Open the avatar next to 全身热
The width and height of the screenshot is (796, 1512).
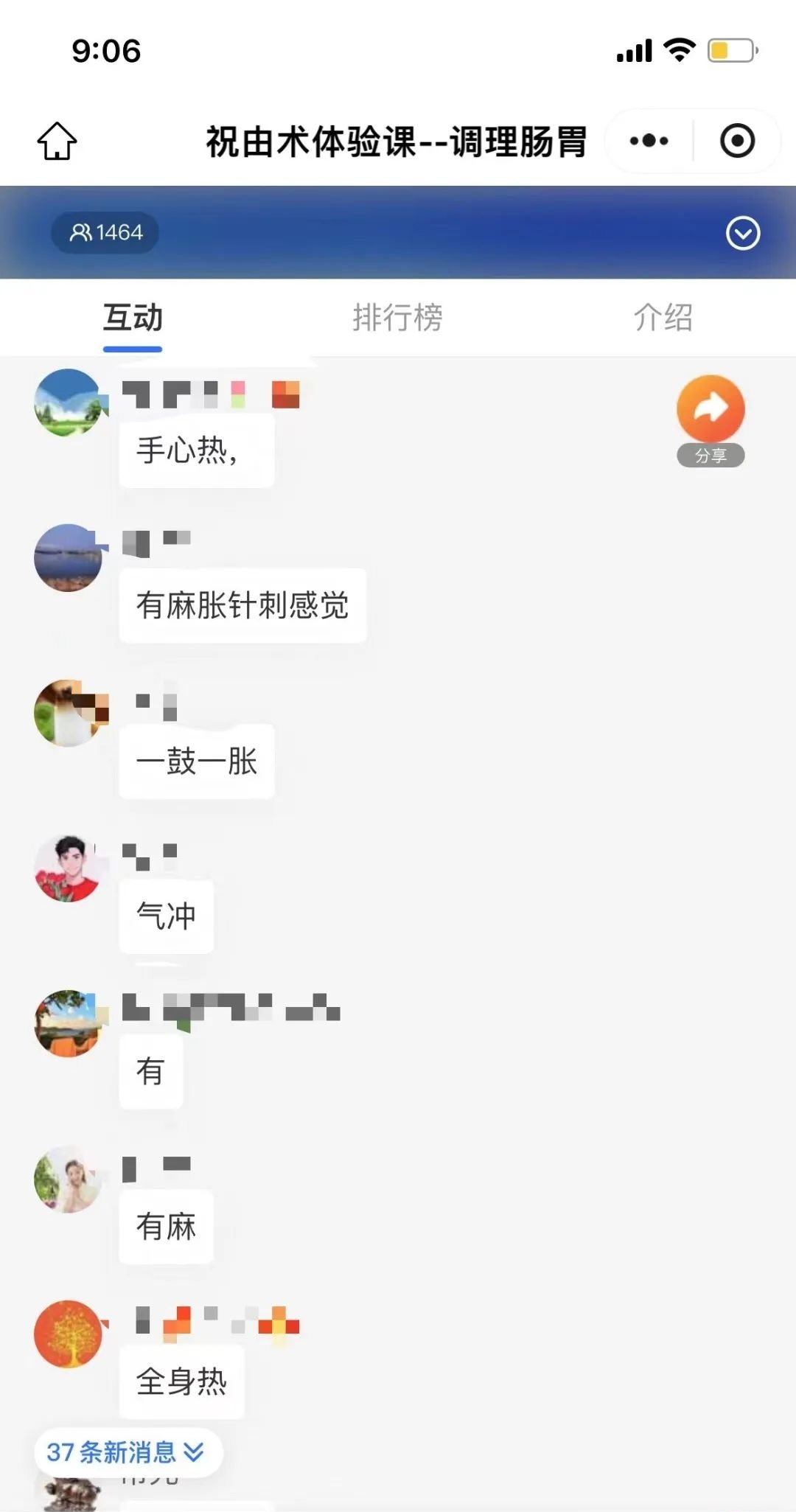69,1334
